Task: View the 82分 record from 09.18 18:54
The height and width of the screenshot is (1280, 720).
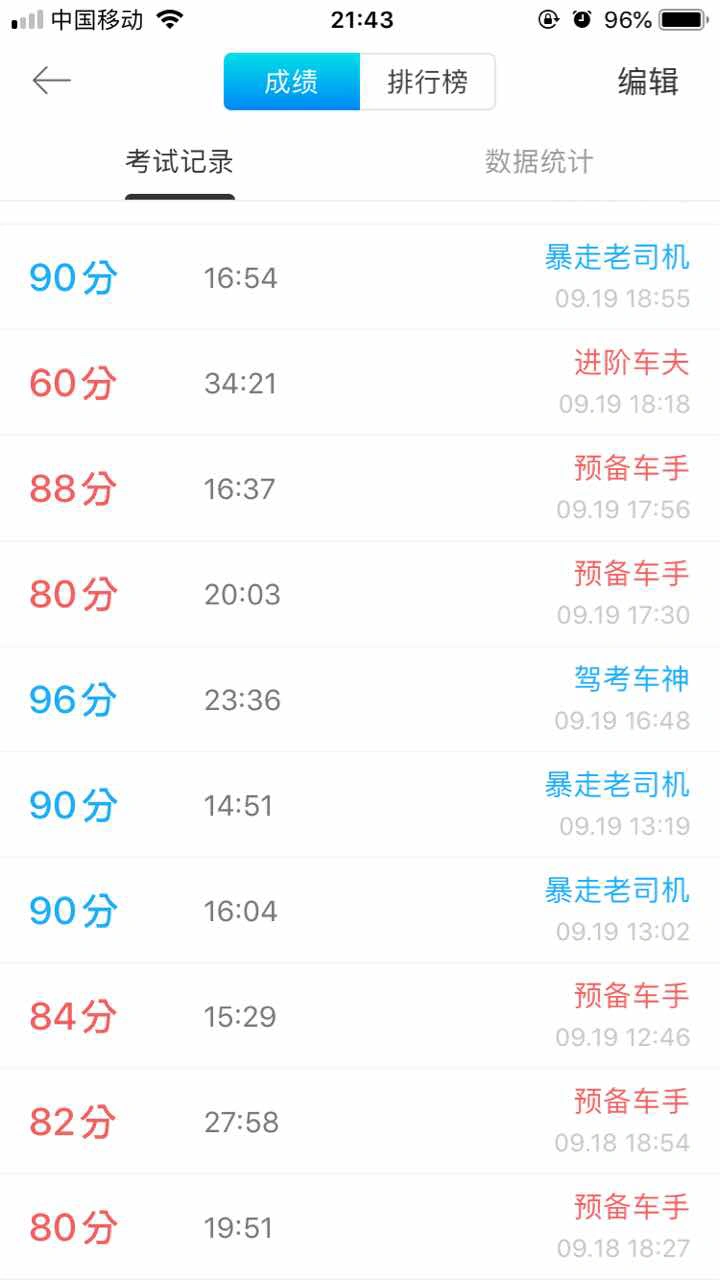Action: [x=360, y=1122]
